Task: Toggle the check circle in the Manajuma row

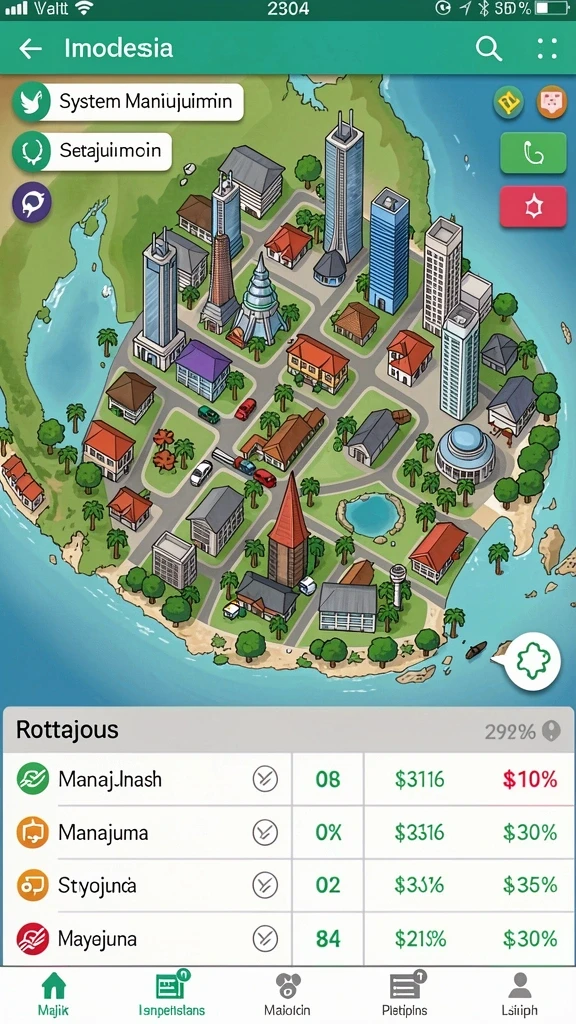Action: [265, 833]
